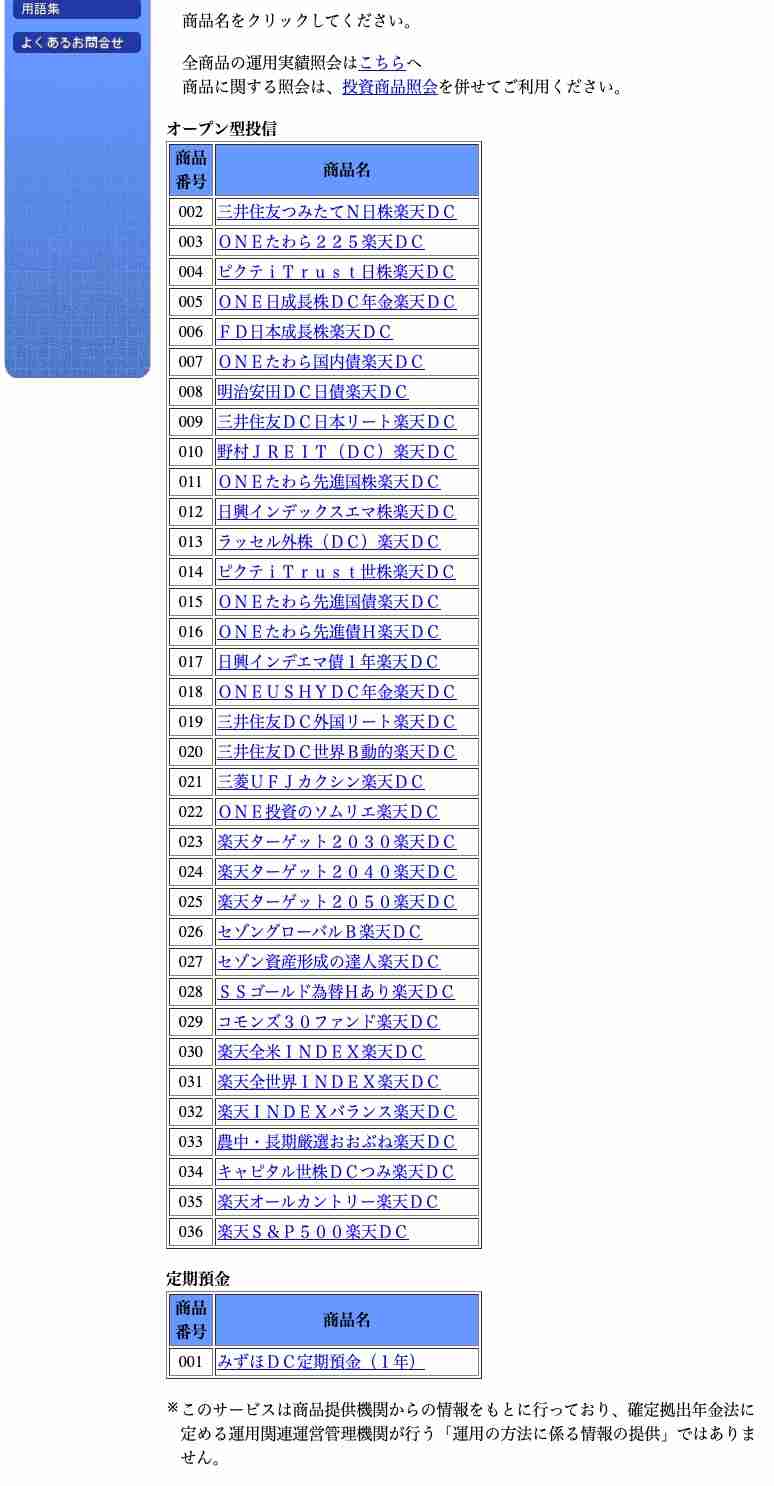This screenshot has height=1486, width=774.
Task: Open the 用語集 sidebar button
Action: pyautogui.click(x=77, y=9)
